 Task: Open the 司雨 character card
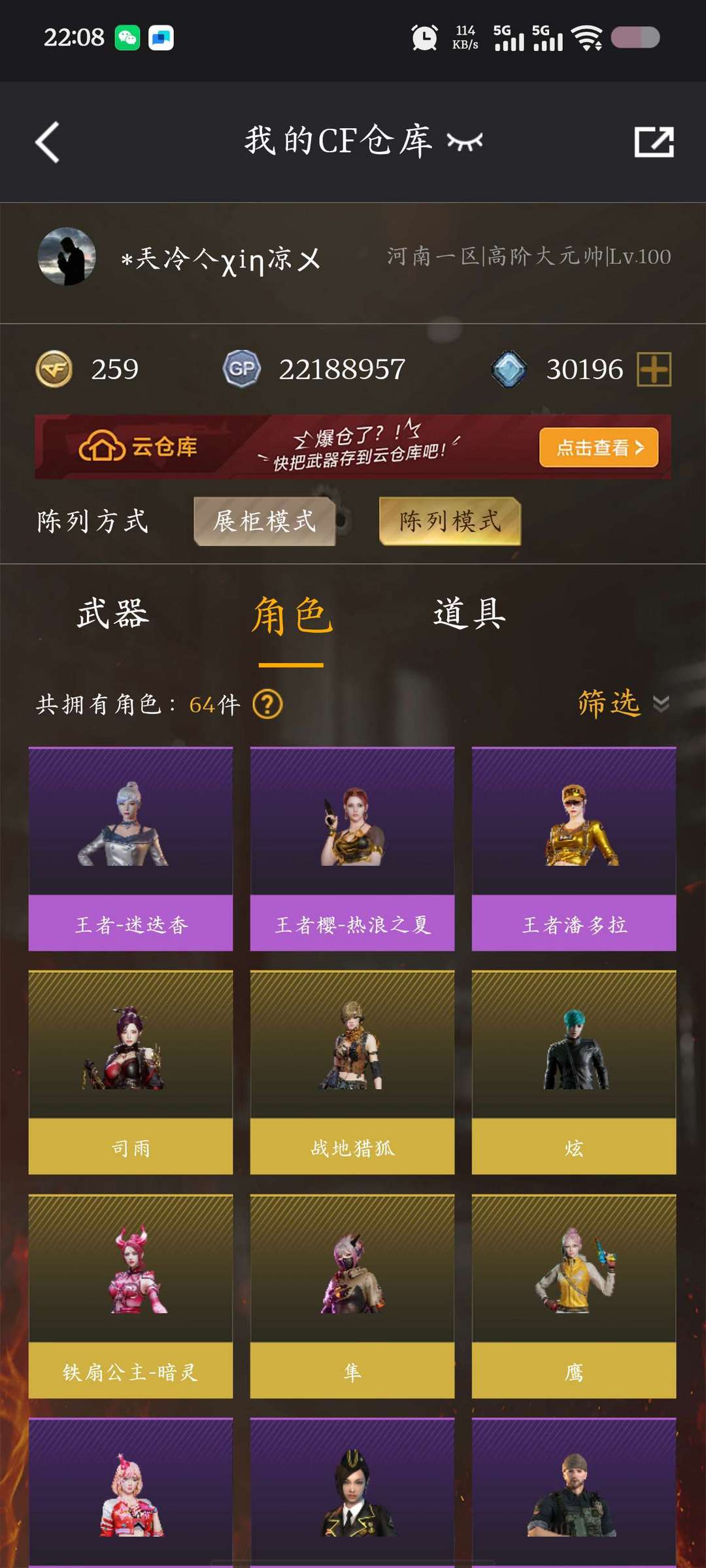[131, 1072]
